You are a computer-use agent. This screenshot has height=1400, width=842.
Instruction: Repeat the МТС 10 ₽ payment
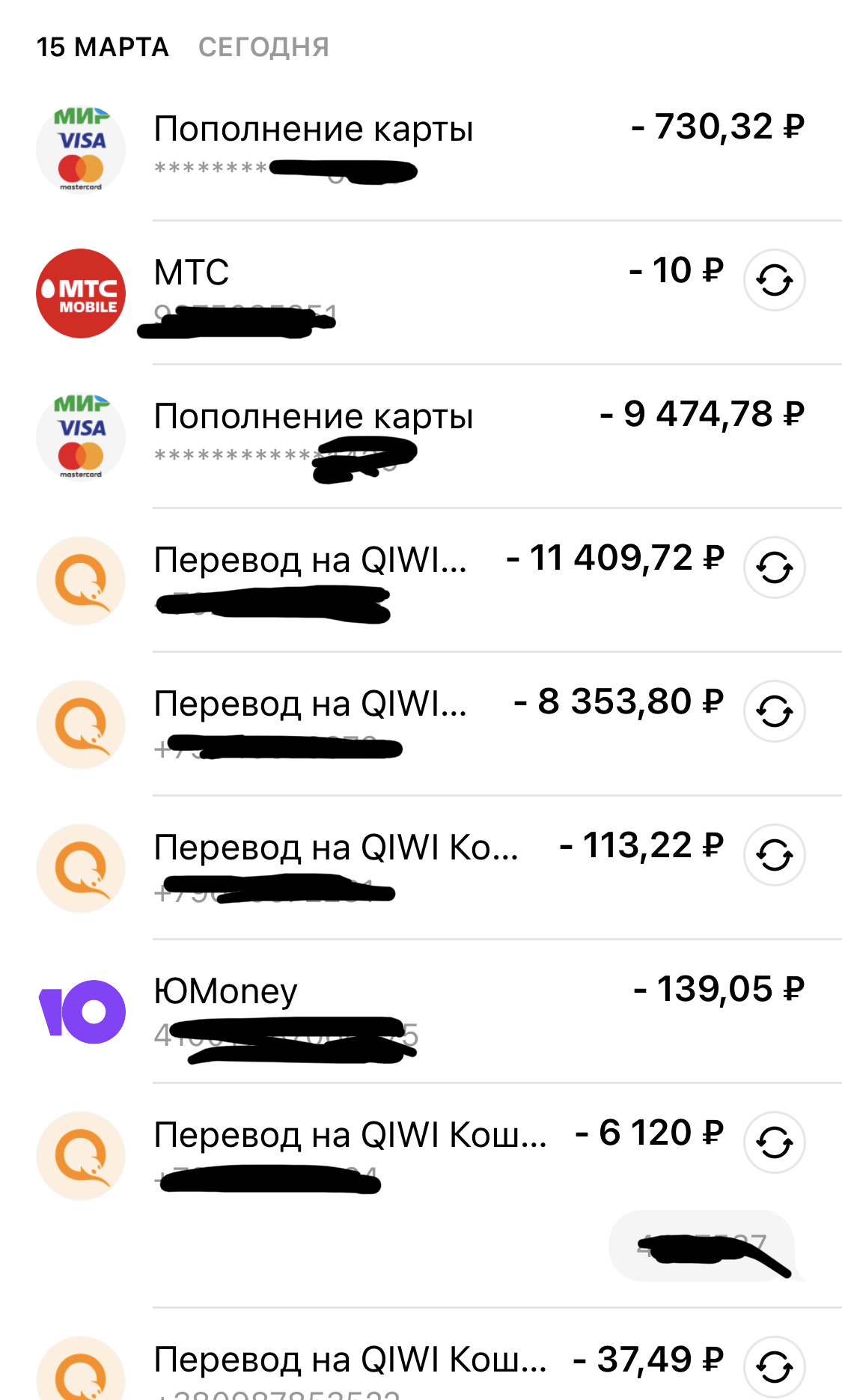(x=774, y=281)
